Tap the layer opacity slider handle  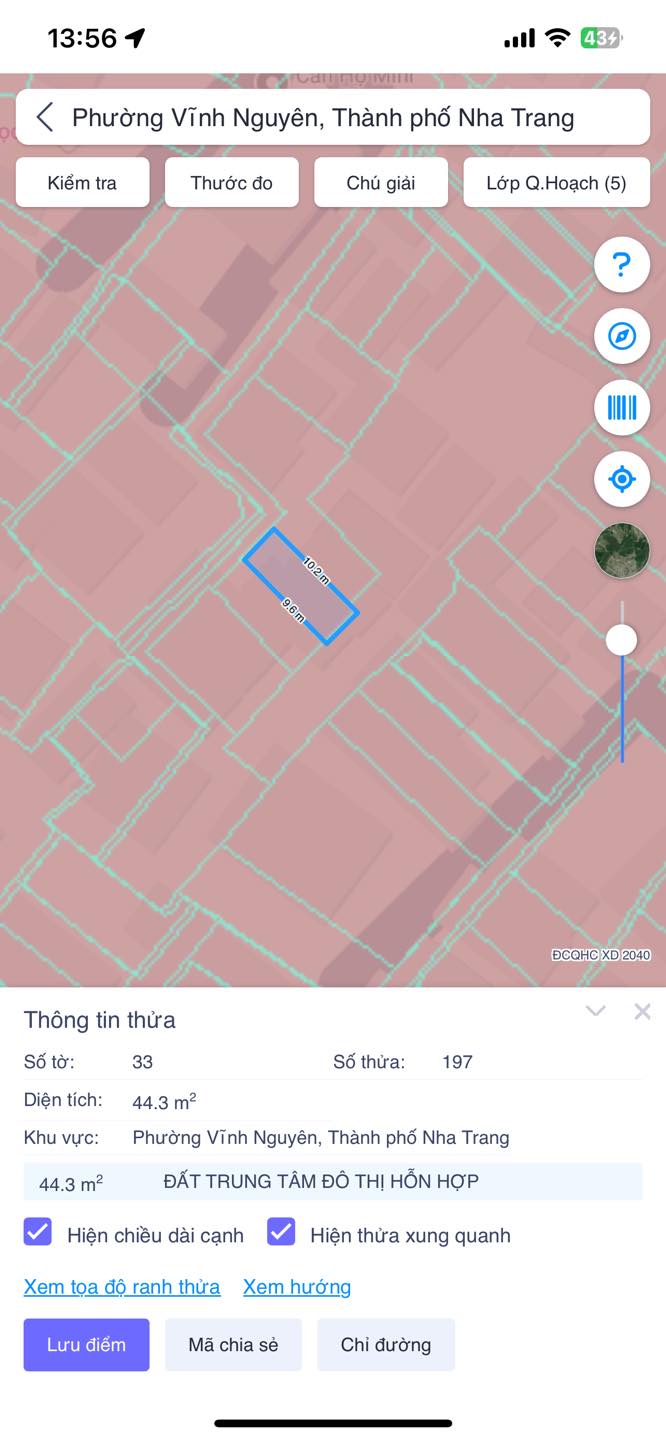pos(622,640)
